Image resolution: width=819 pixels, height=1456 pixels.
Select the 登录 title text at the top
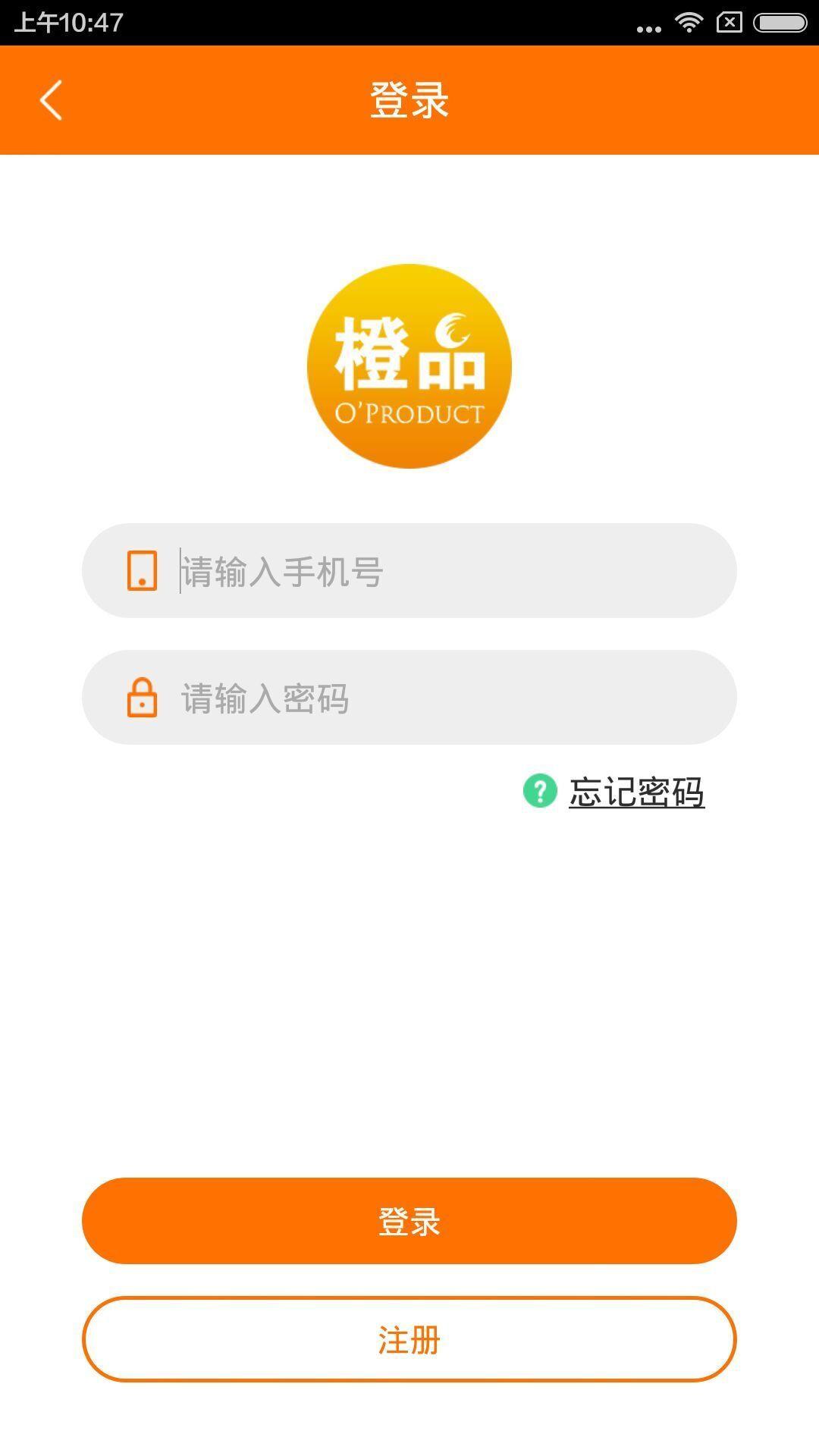click(409, 99)
